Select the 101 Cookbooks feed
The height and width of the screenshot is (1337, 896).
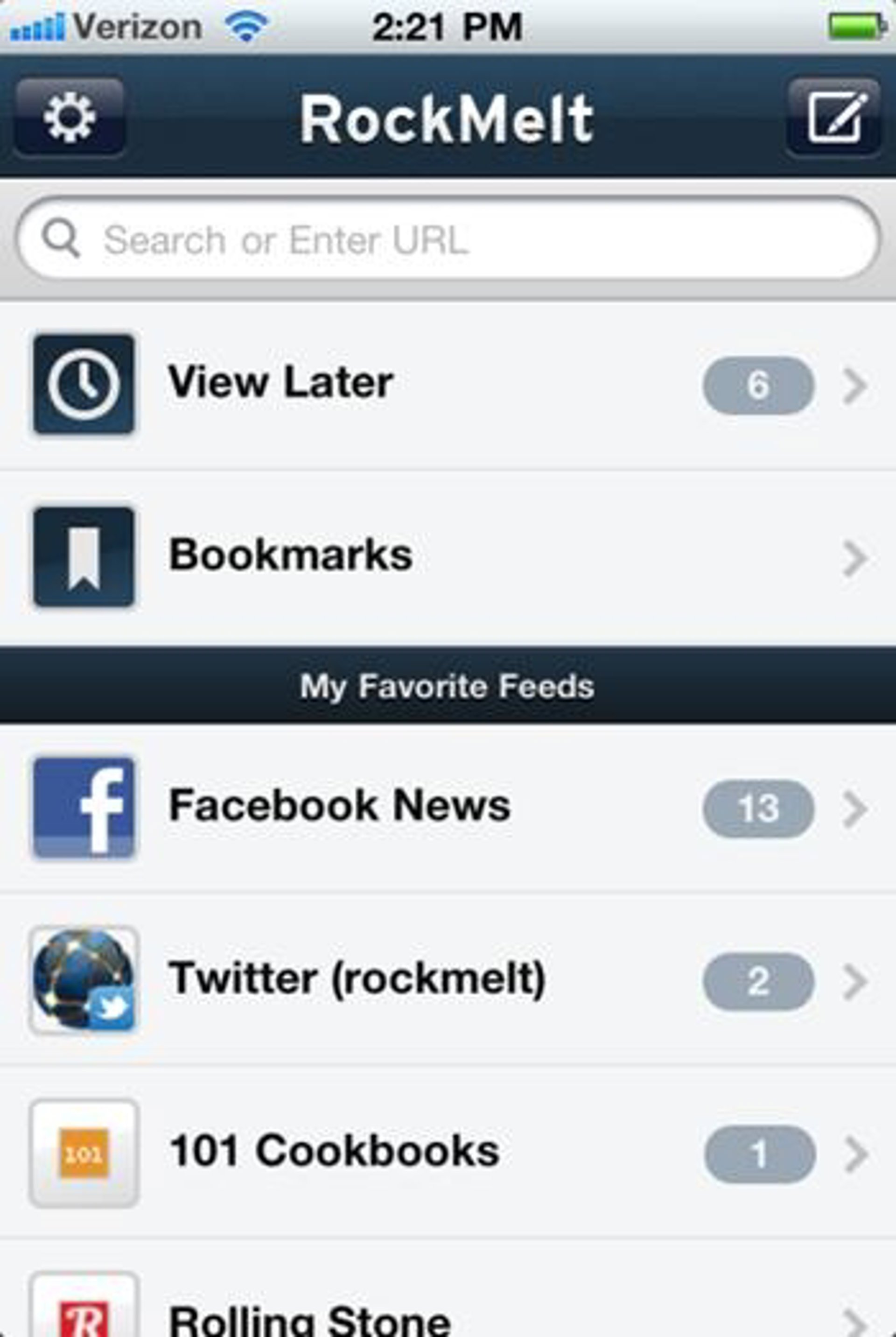(448, 1153)
